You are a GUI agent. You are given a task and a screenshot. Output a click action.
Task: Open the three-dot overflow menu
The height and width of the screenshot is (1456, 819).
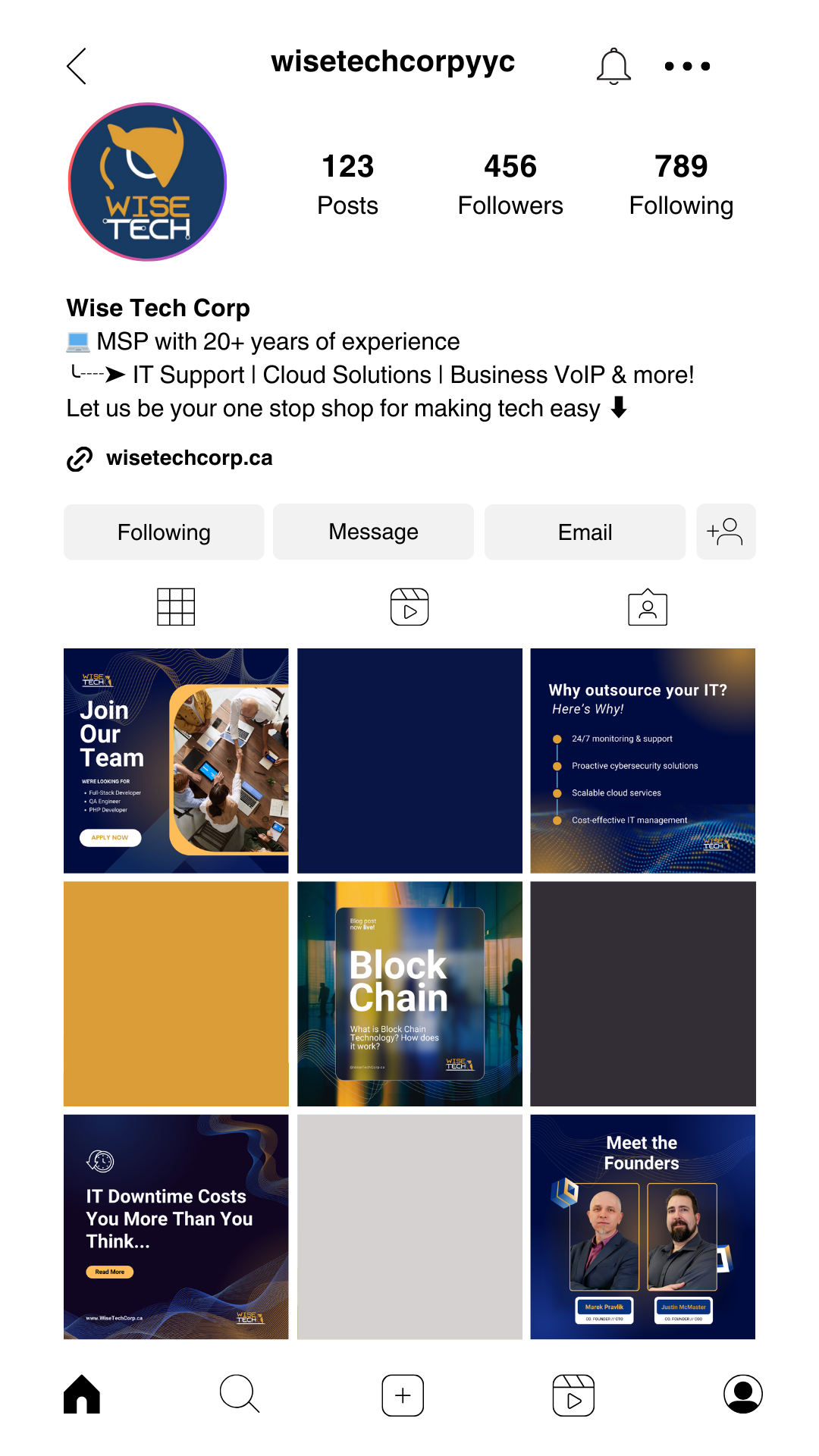click(x=687, y=66)
